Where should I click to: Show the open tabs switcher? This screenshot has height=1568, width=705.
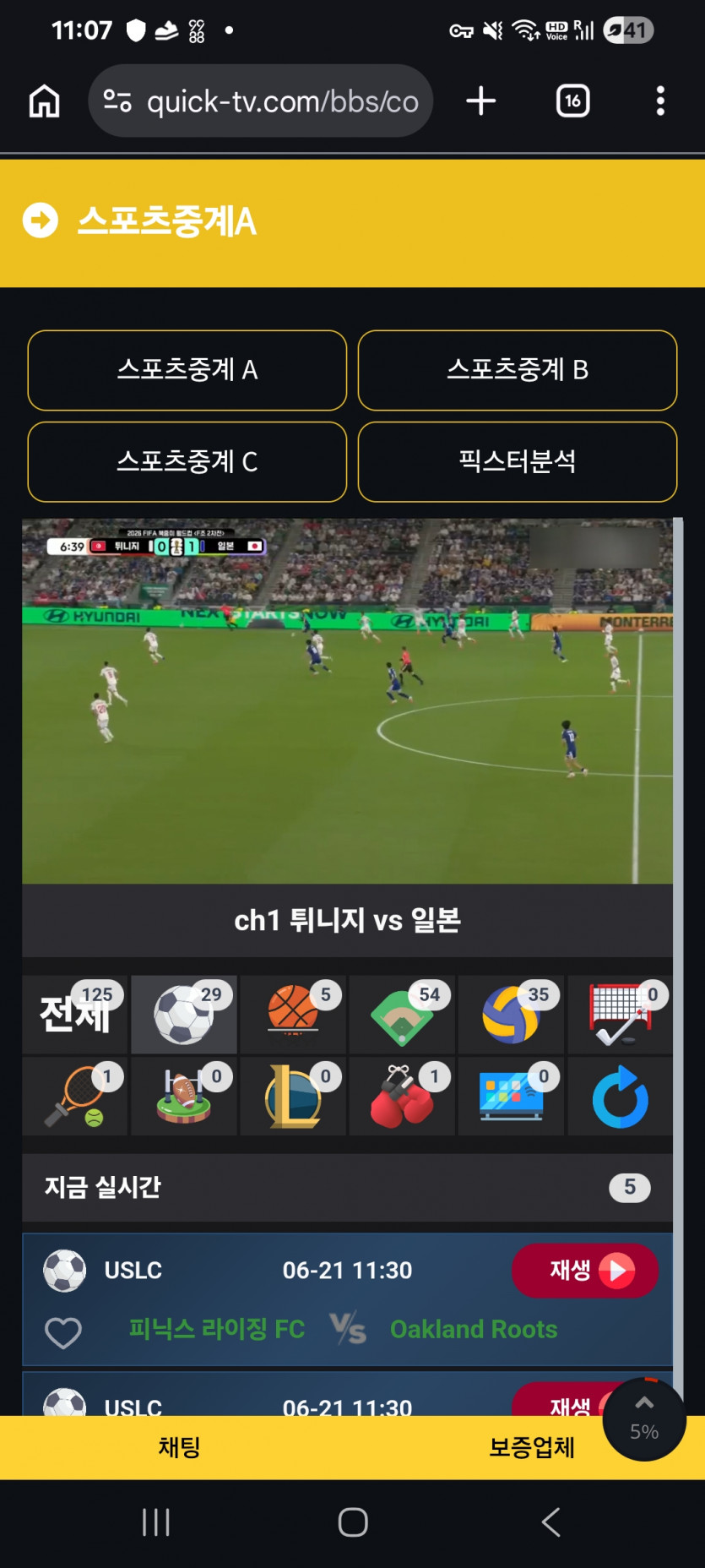click(x=573, y=101)
